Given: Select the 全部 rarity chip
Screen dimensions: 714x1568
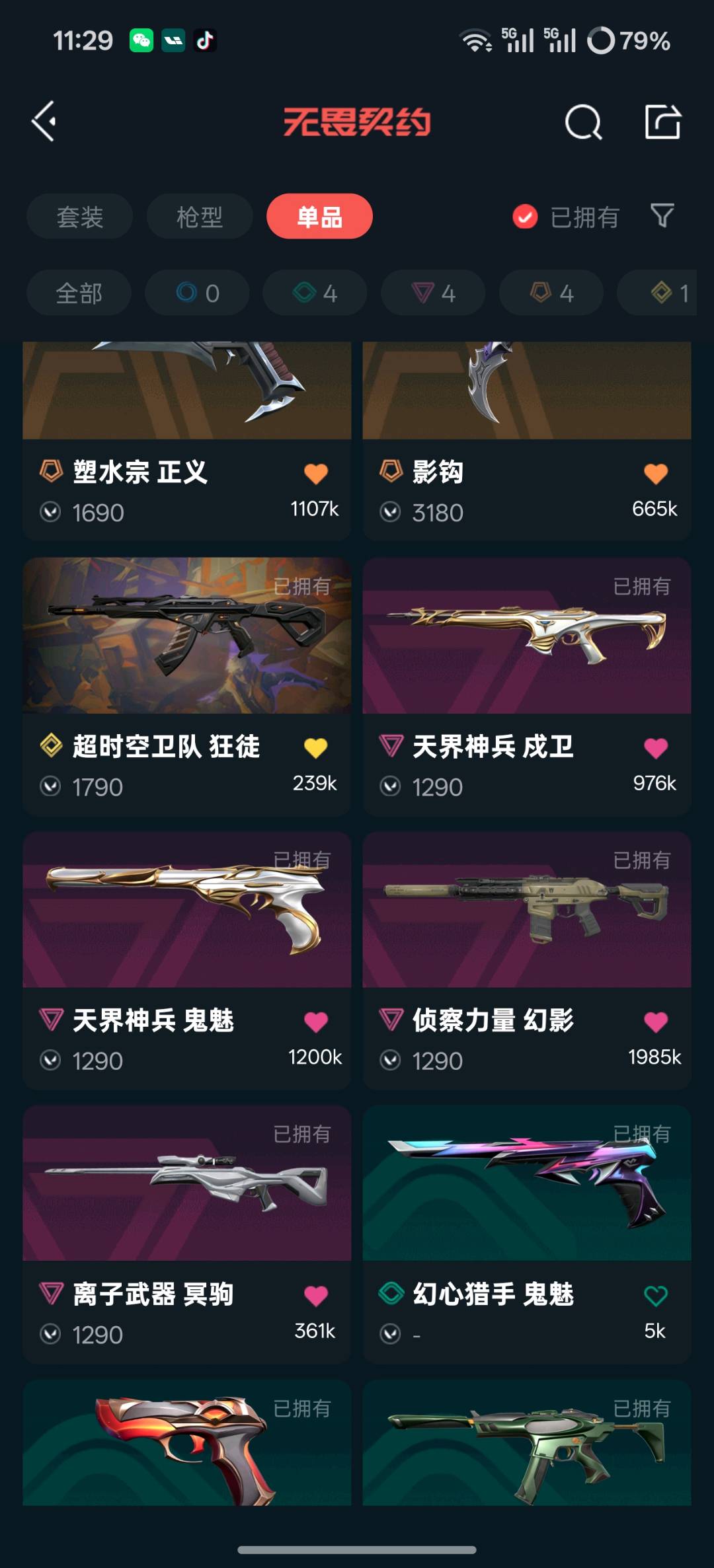Looking at the screenshot, I should click(x=79, y=293).
